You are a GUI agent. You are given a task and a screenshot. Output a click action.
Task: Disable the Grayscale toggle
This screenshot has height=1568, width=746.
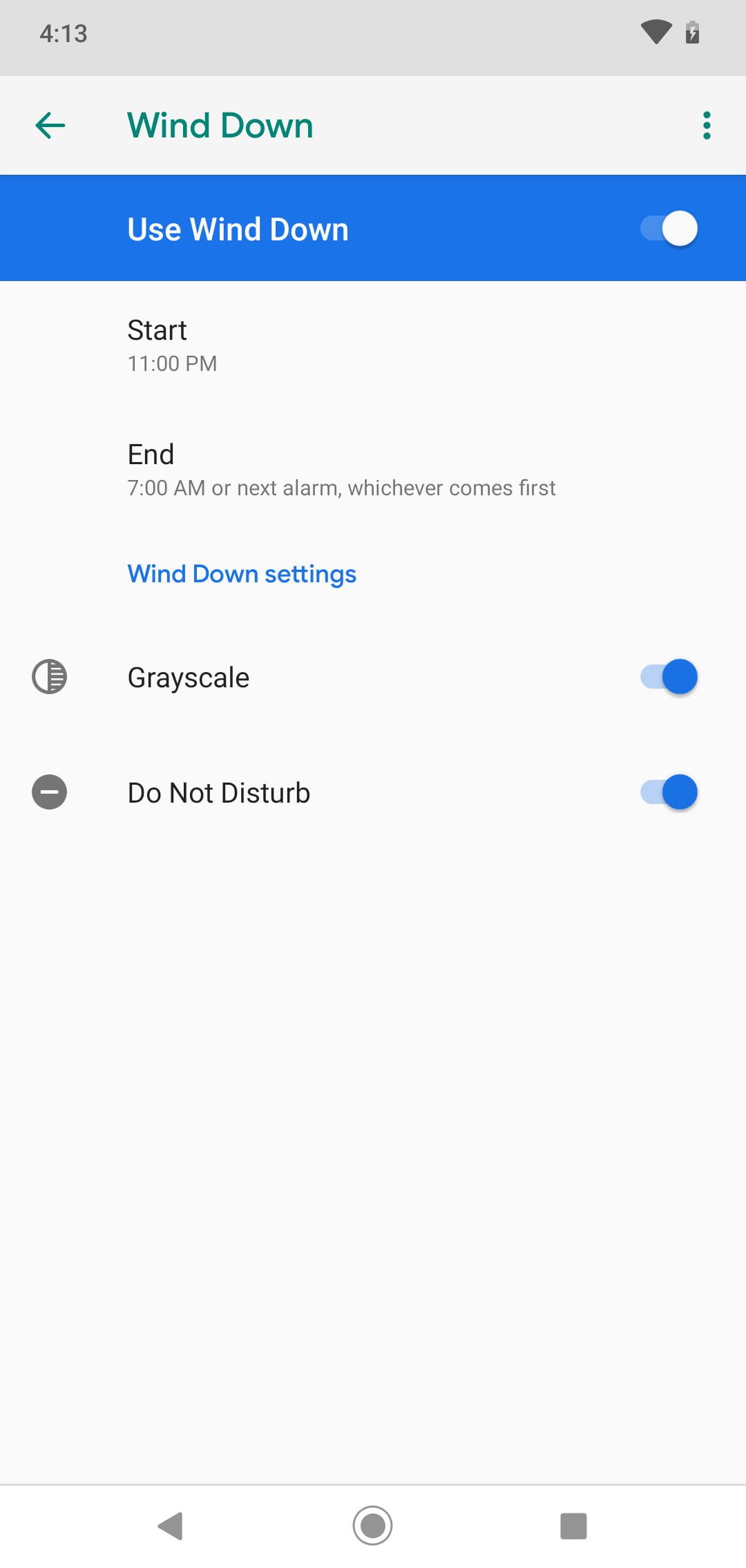pos(668,677)
